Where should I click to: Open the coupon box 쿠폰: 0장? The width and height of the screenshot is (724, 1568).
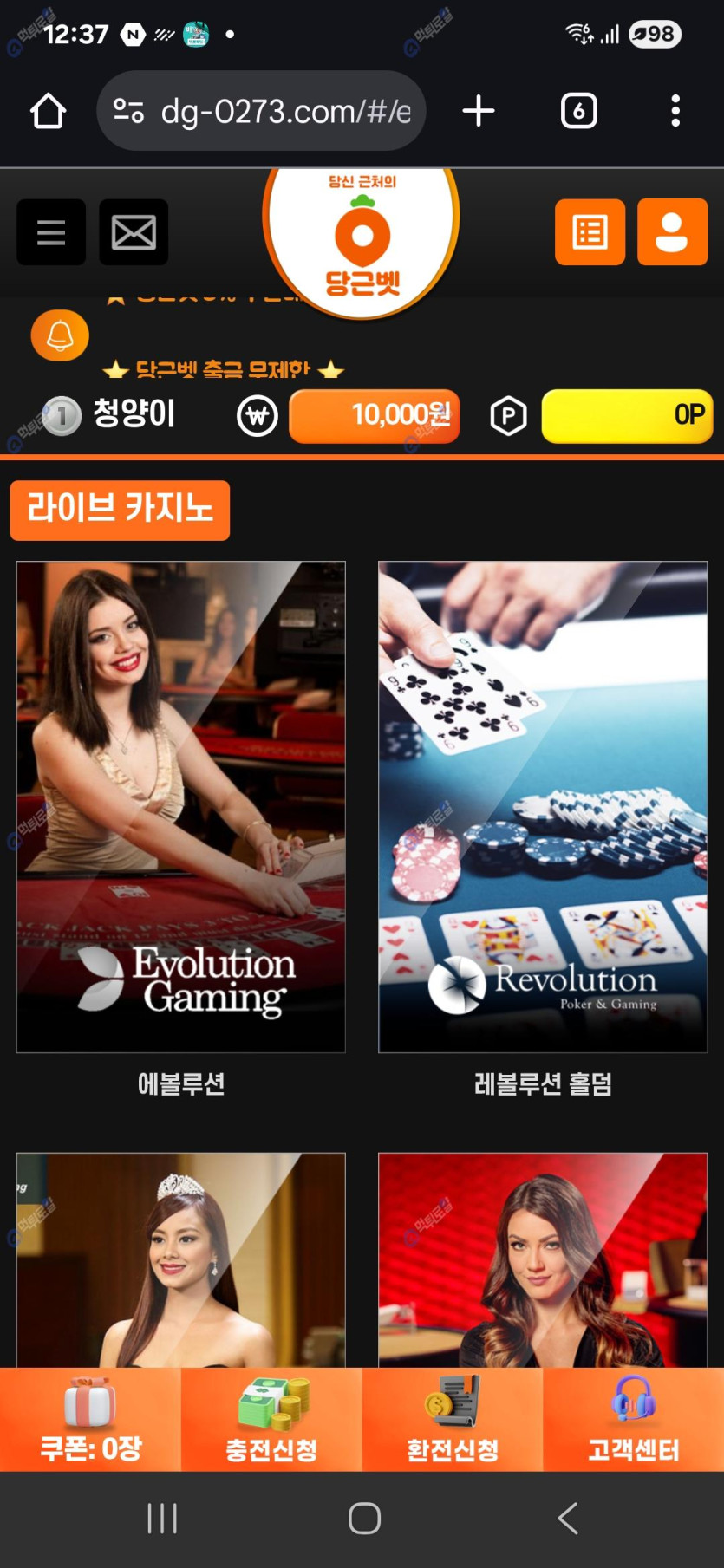pyautogui.click(x=90, y=1419)
